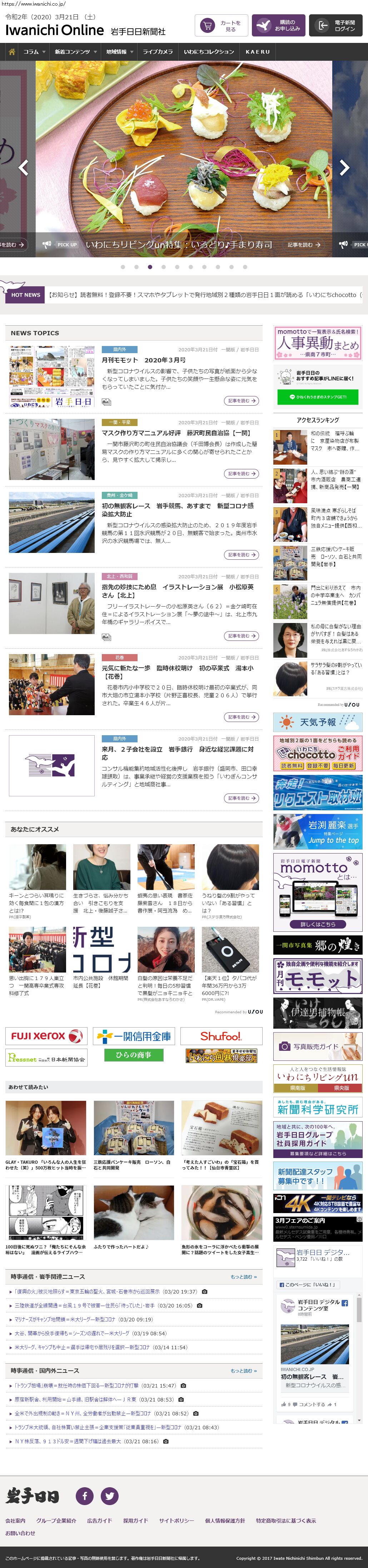
Task: Open the FUJI XEROX sponsor banner
Action: tap(46, 1035)
